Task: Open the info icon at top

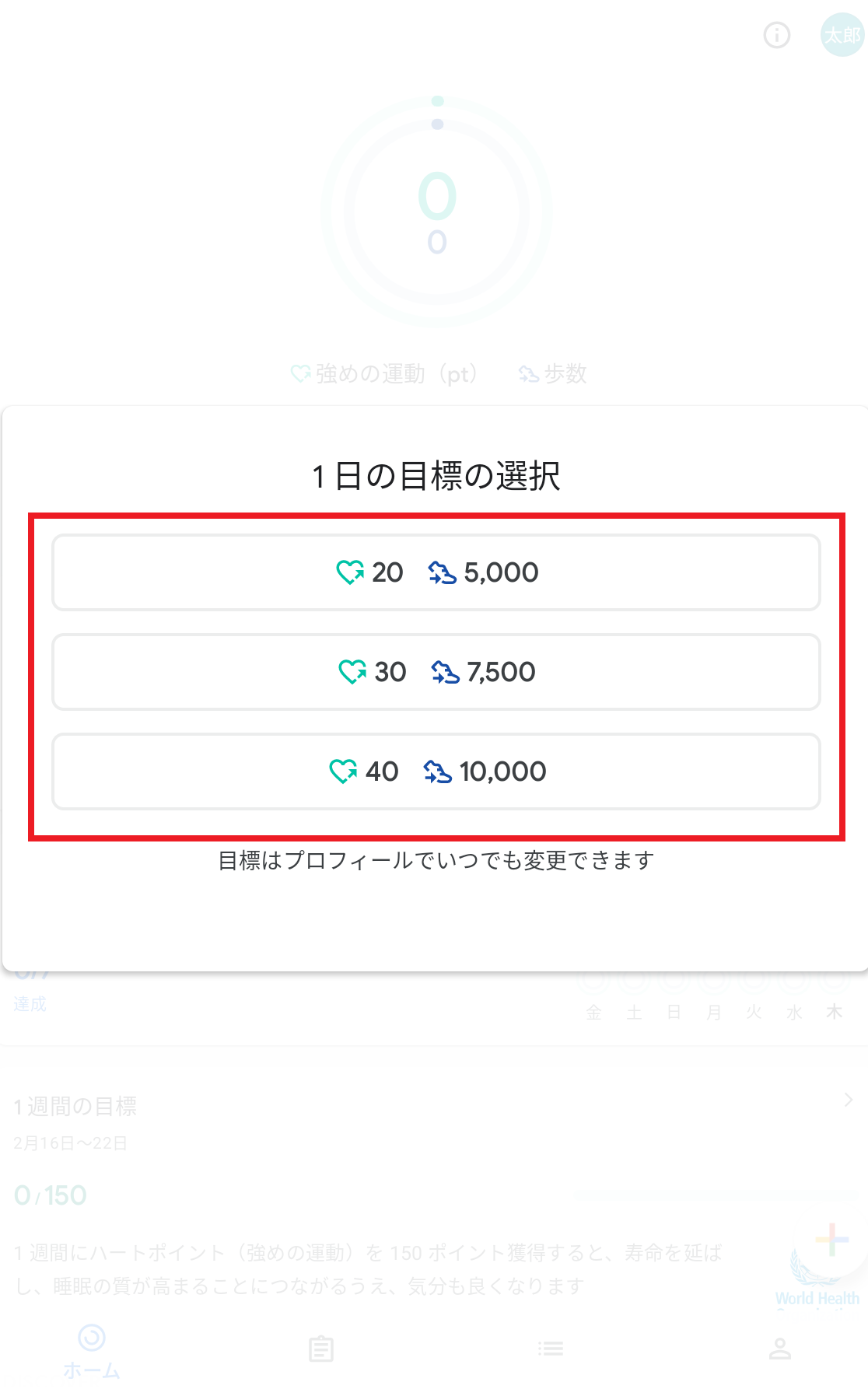Action: point(776,35)
